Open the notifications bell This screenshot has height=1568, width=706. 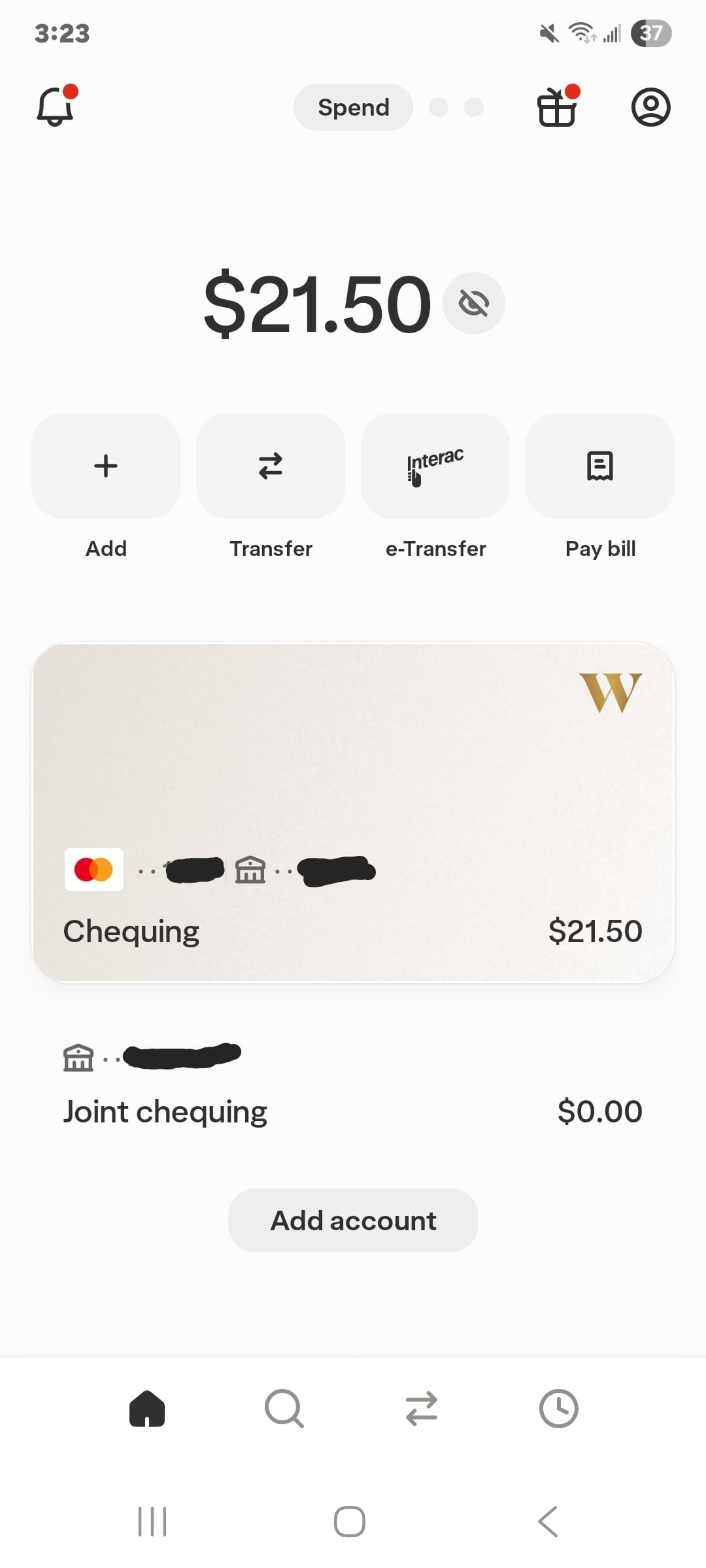56,106
